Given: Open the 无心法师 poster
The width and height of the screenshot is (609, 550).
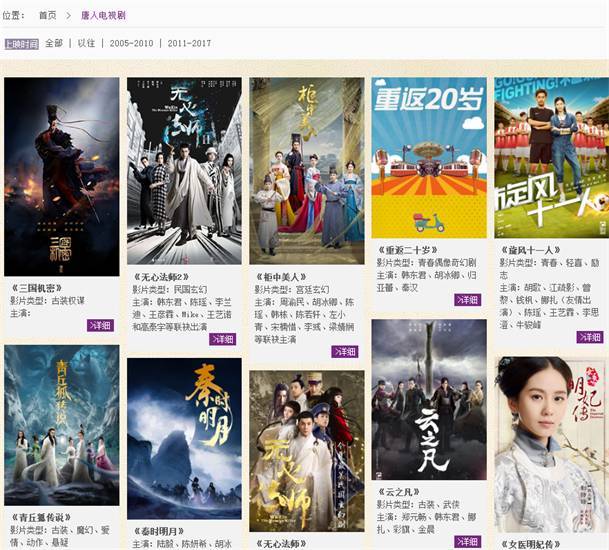Looking at the screenshot, I should click(306, 450).
